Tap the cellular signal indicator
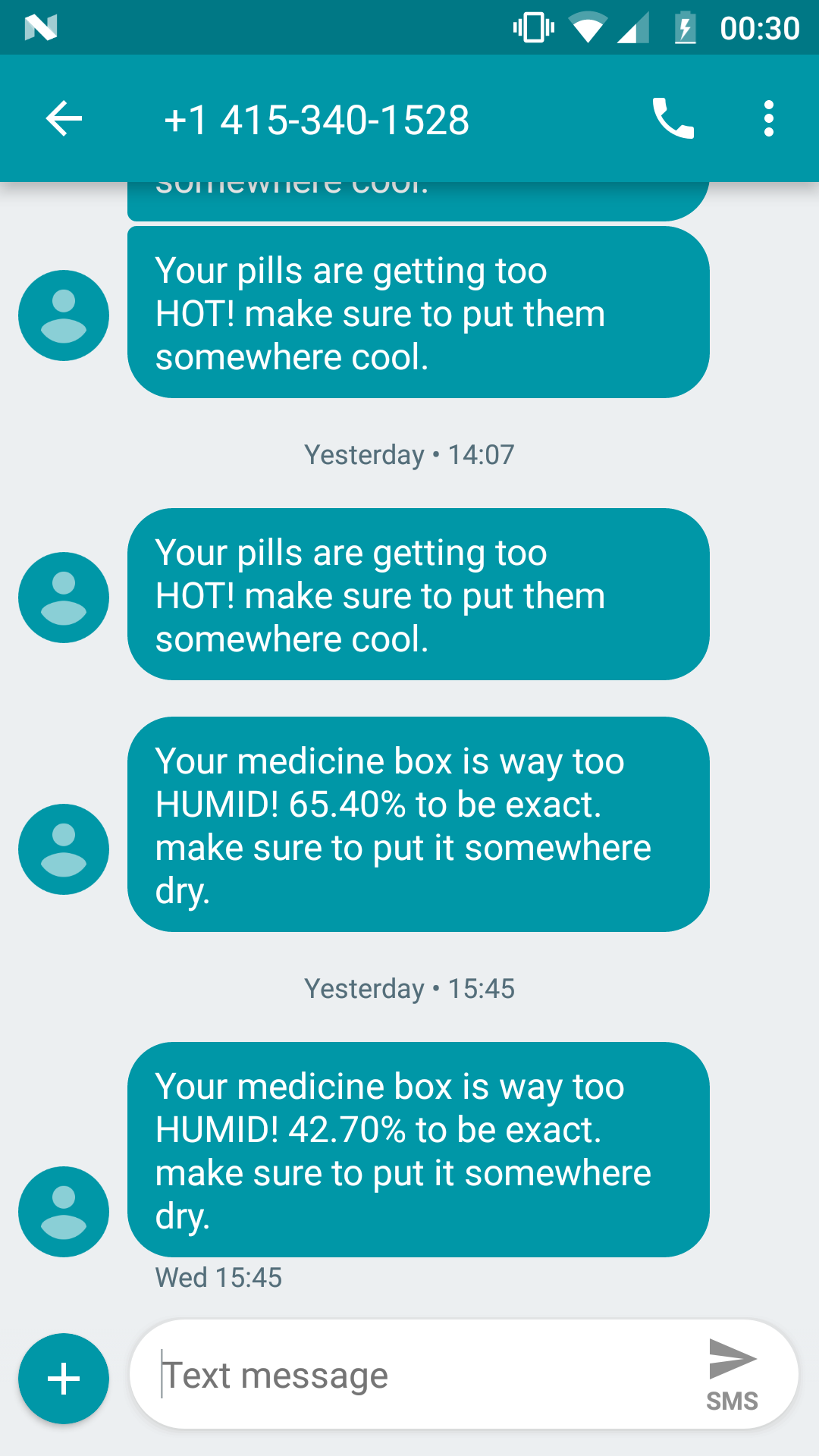Viewport: 819px width, 1456px height. tap(635, 28)
